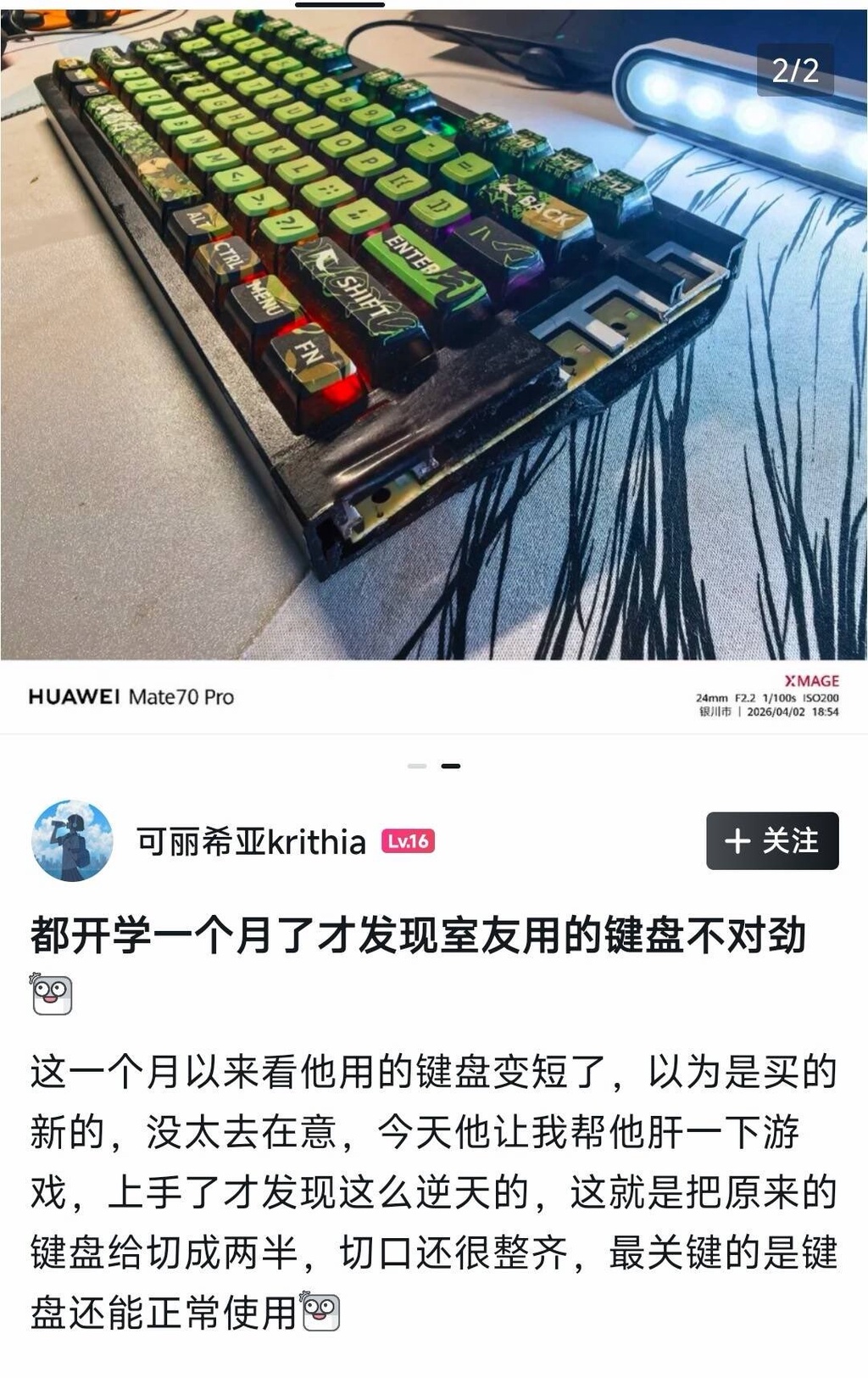868x1378 pixels.
Task: Tap the image page indicator dots
Action: pos(434,766)
